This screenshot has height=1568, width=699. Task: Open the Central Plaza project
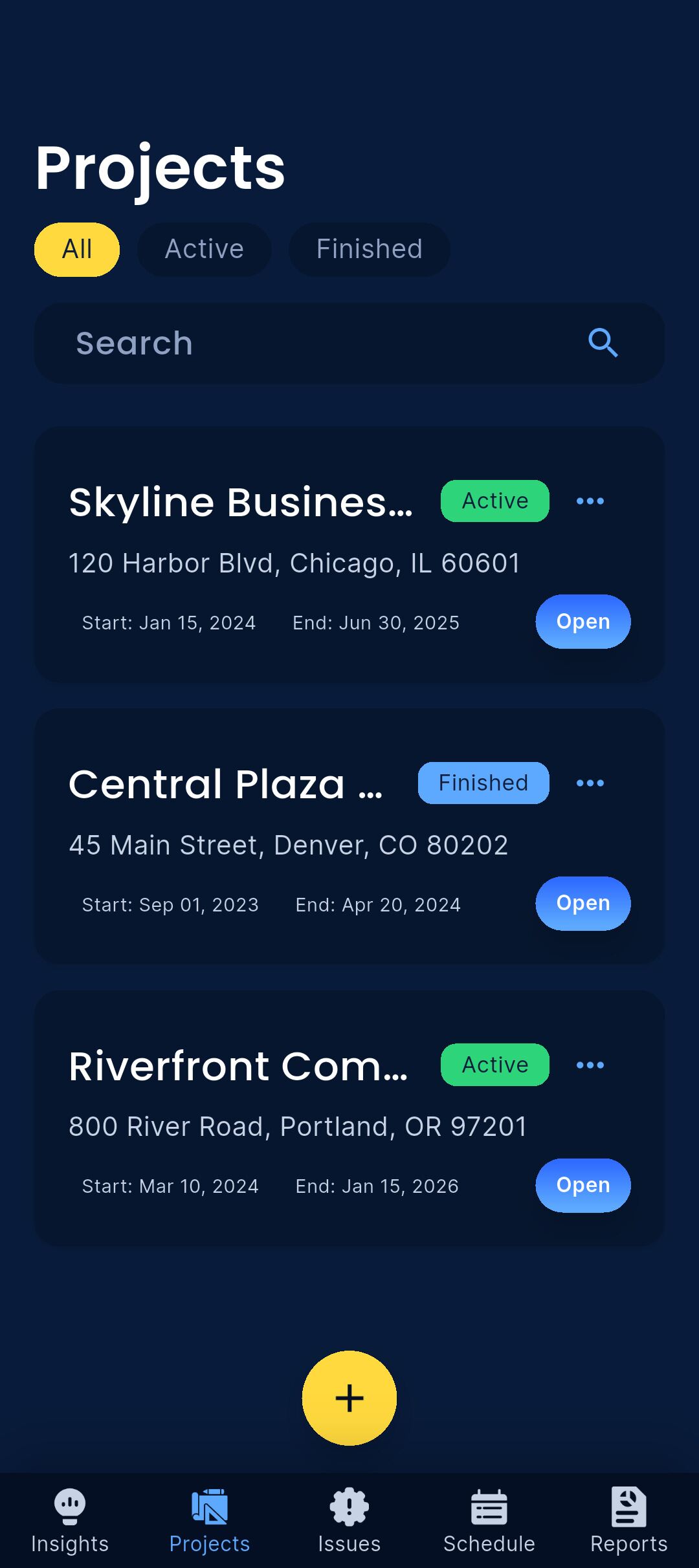582,904
